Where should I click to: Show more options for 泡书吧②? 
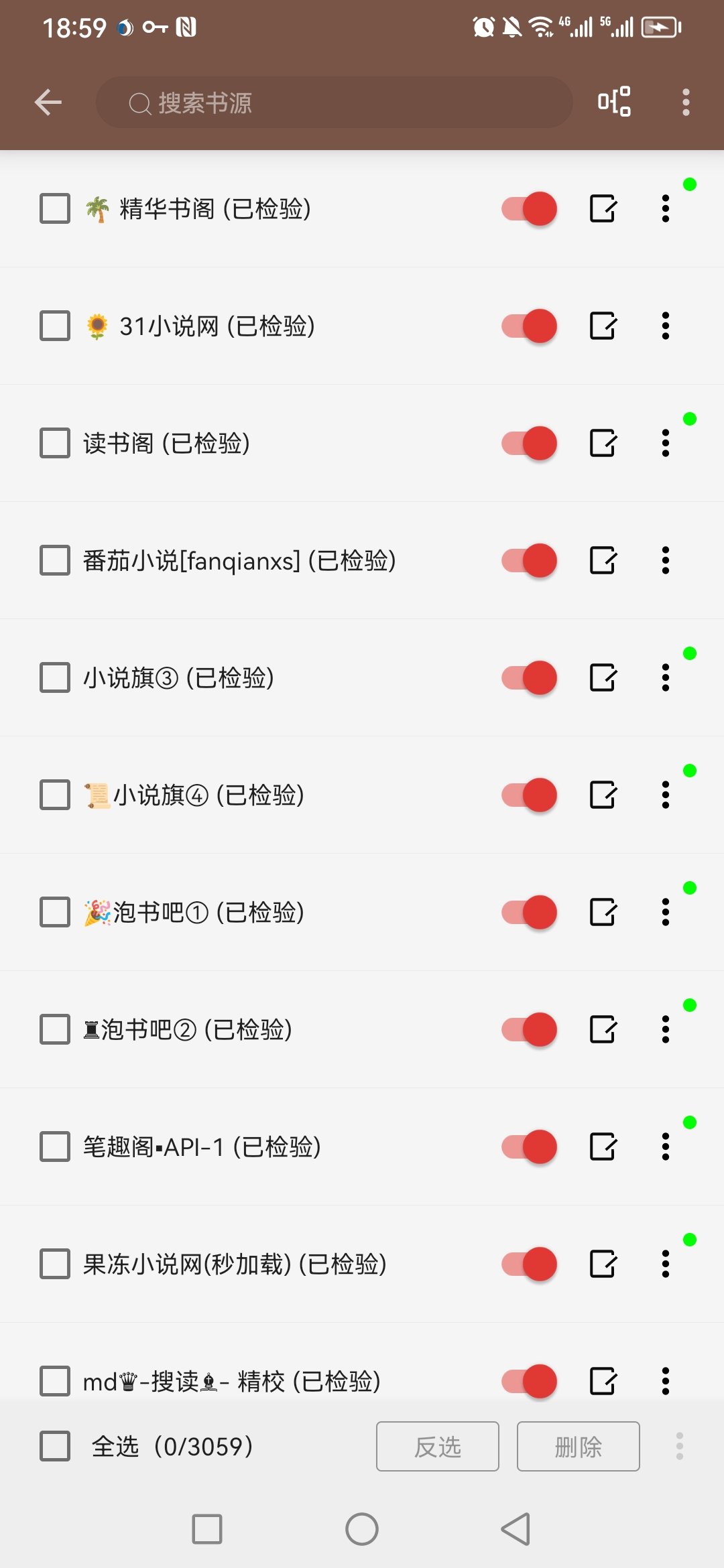click(665, 1029)
